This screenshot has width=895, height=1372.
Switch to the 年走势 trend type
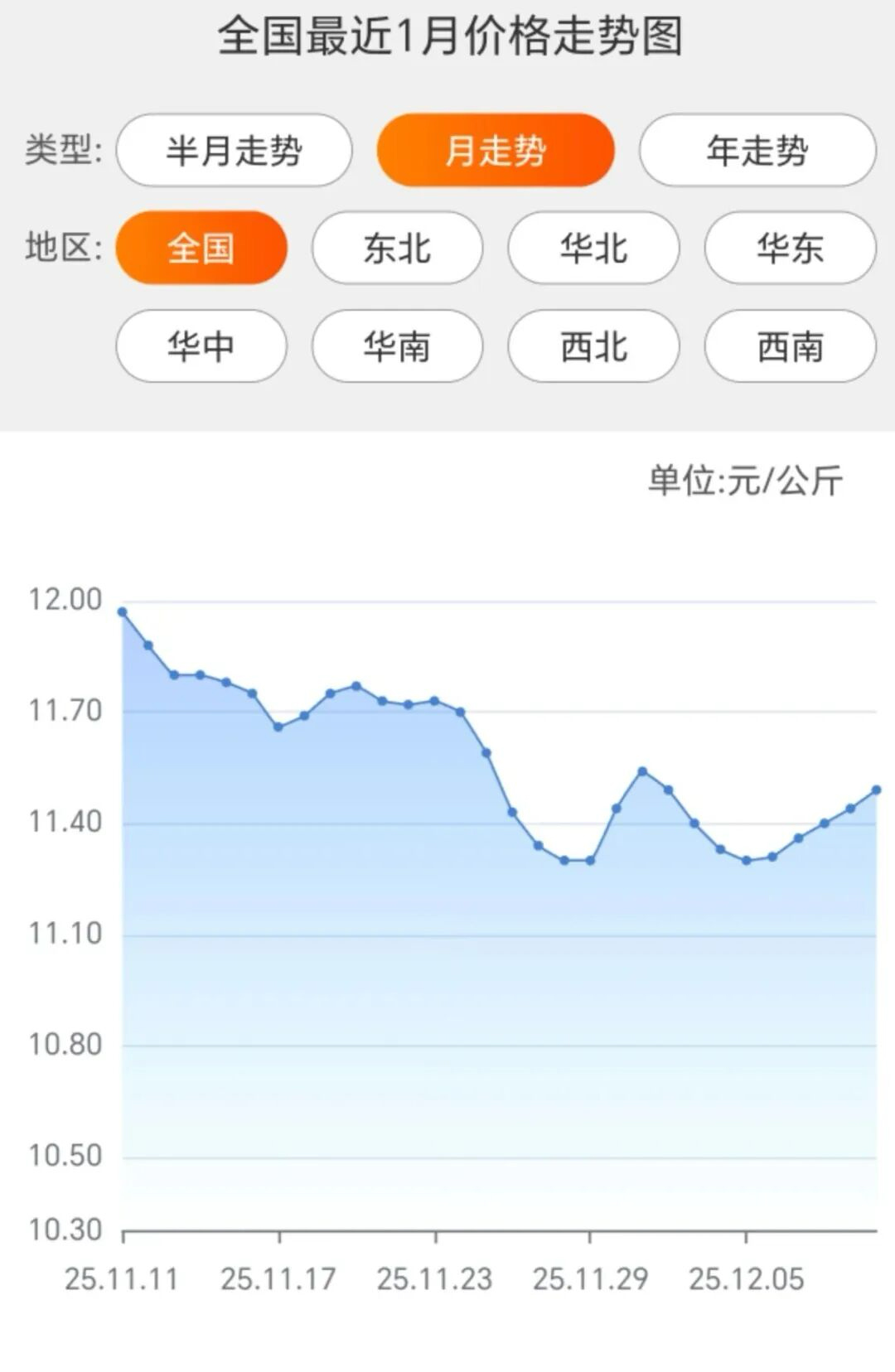pyautogui.click(x=758, y=150)
